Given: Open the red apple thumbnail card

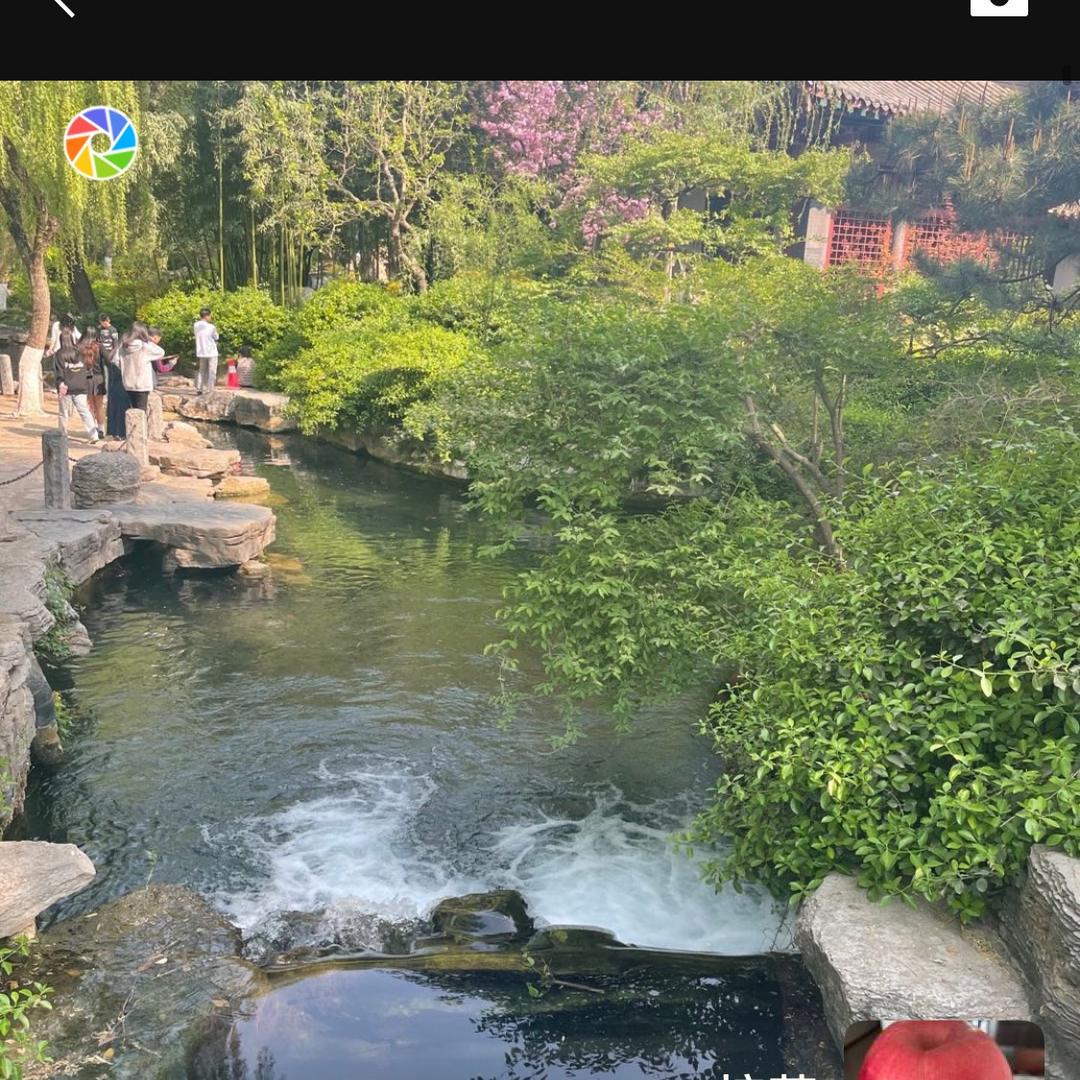Looking at the screenshot, I should point(943,1050).
